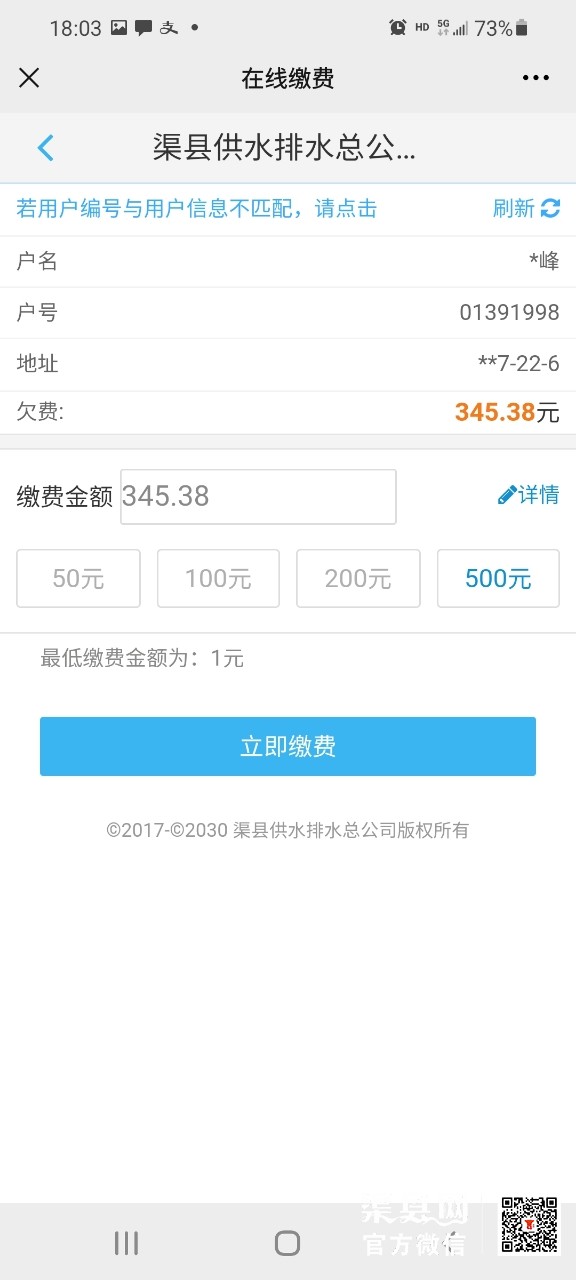The width and height of the screenshot is (576, 1280).
Task: Go to the system home screen
Action: [287, 1243]
